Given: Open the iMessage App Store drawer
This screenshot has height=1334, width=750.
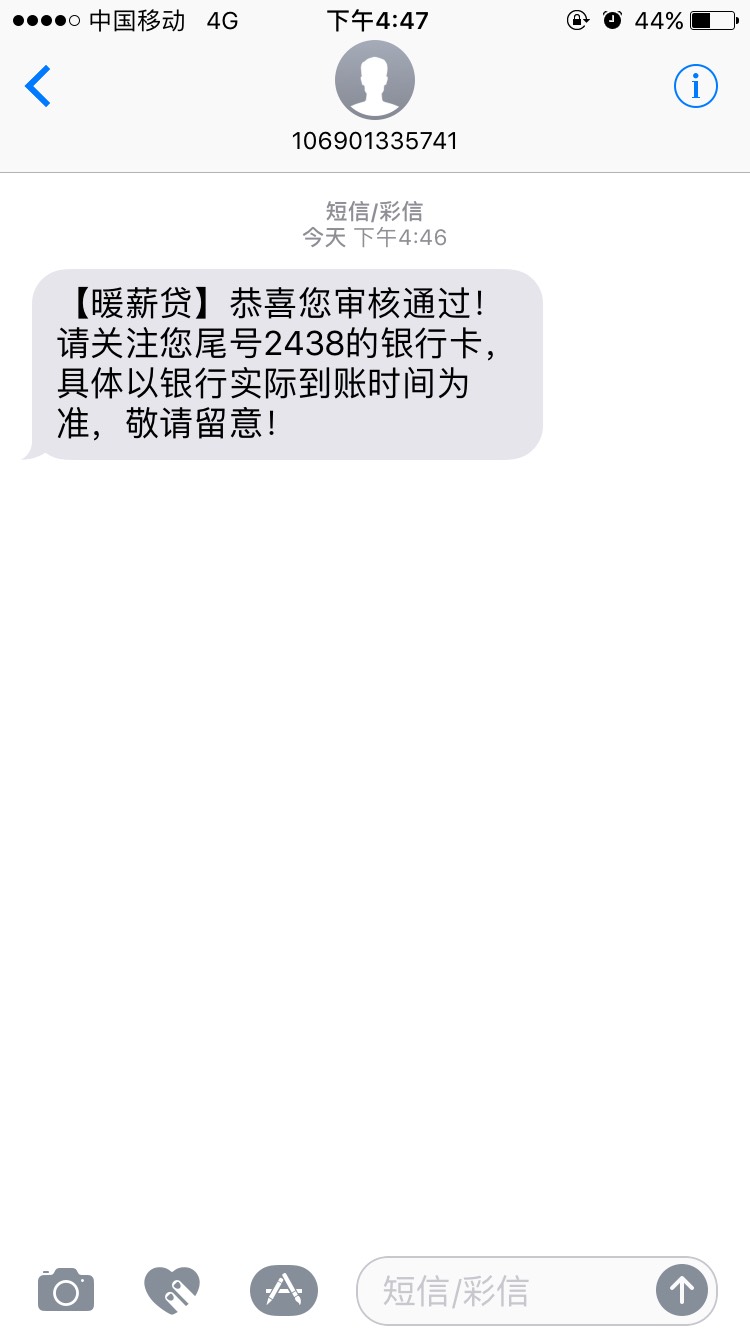Looking at the screenshot, I should tap(284, 1290).
